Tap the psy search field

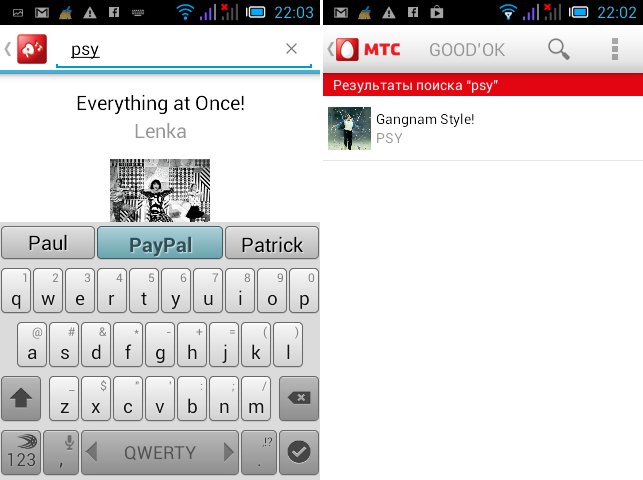(170, 49)
